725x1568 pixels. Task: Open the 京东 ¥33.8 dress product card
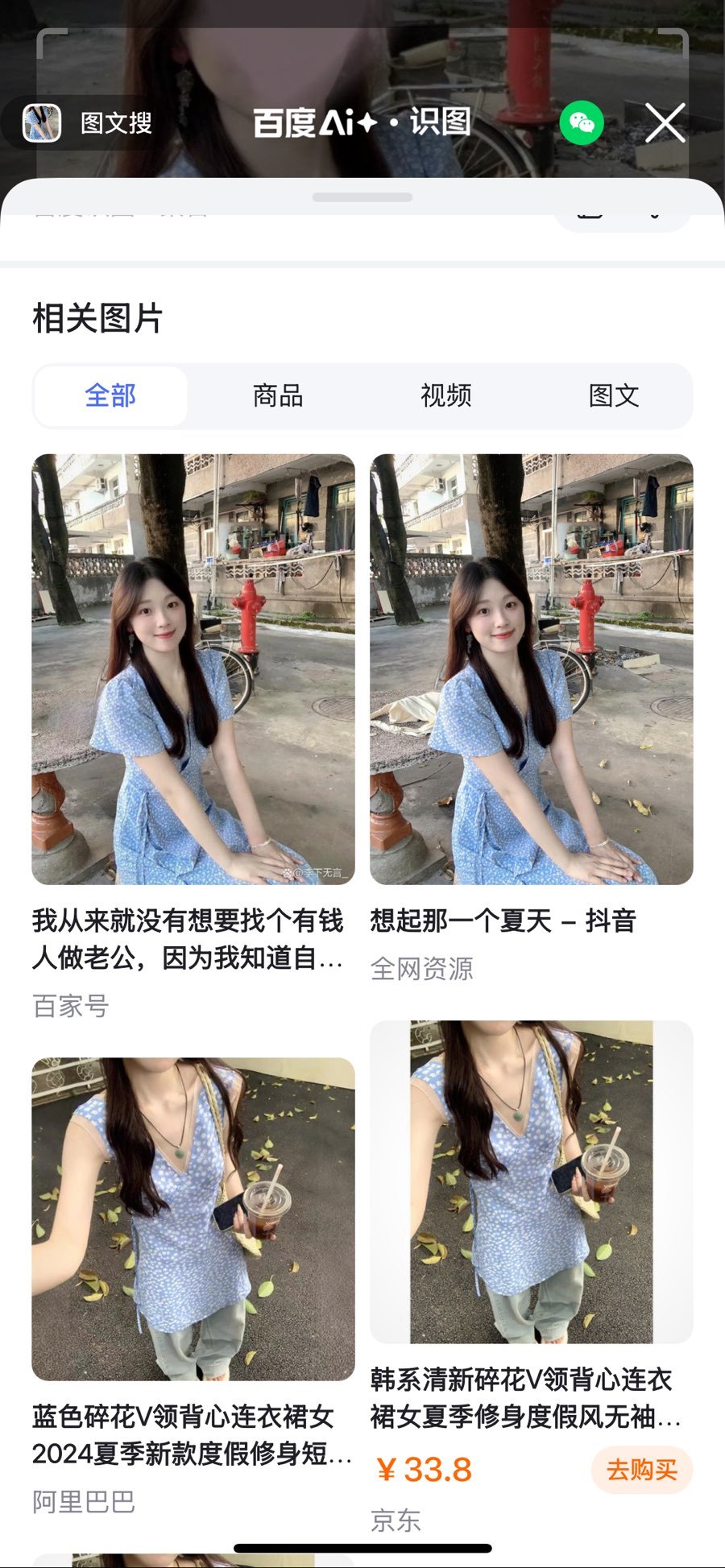[x=532, y=1276]
